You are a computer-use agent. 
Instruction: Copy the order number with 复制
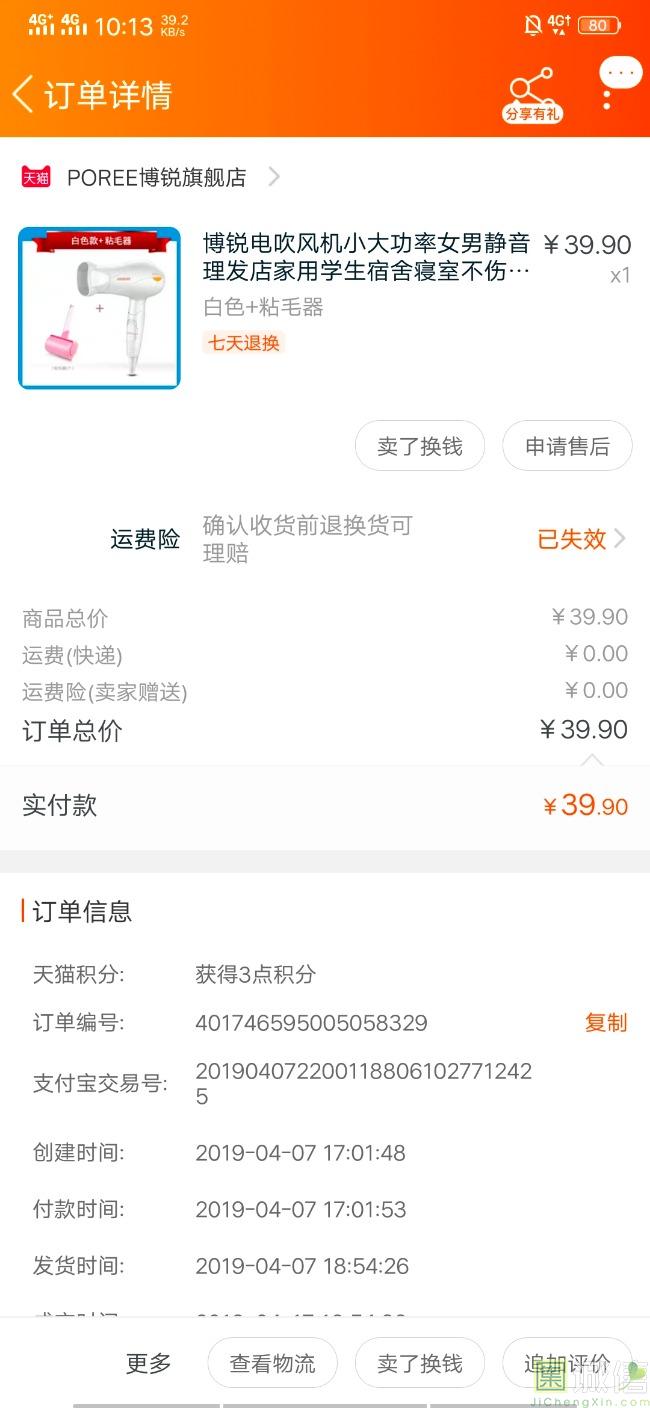[x=606, y=1023]
